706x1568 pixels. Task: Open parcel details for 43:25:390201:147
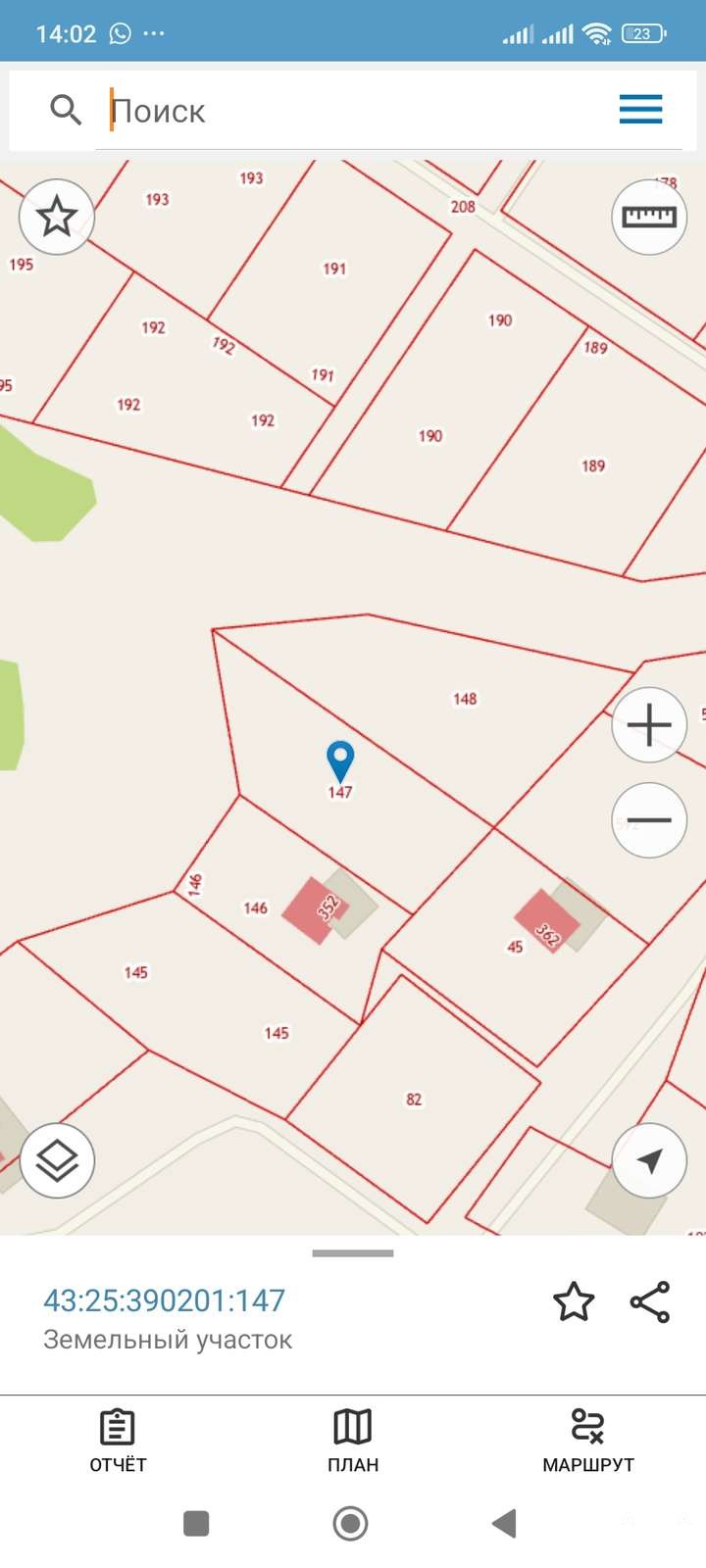[165, 1300]
